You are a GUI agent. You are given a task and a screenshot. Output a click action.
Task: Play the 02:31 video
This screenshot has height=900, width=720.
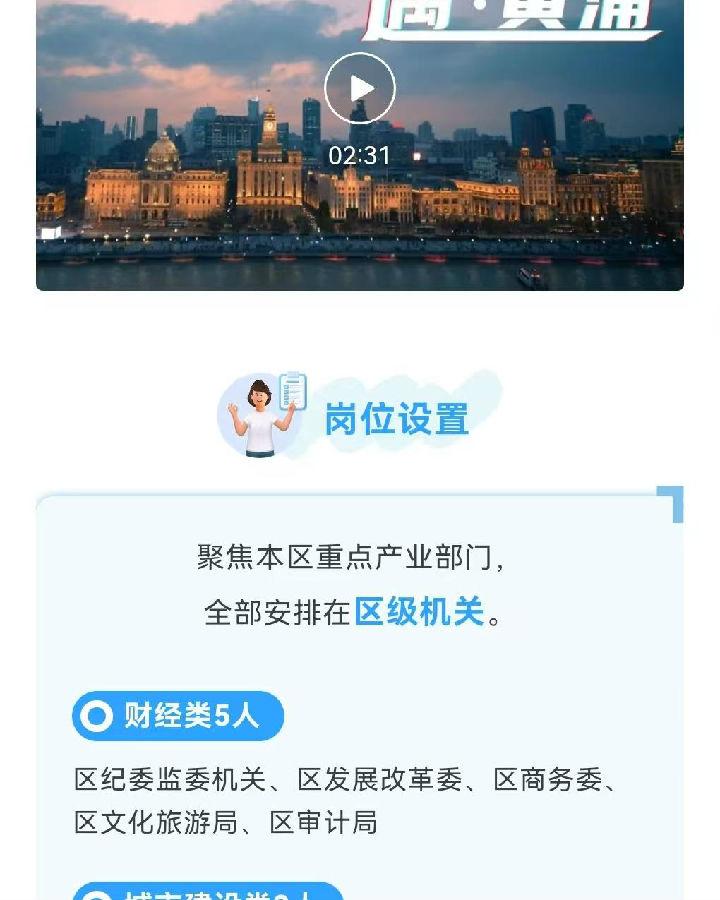pyautogui.click(x=360, y=89)
